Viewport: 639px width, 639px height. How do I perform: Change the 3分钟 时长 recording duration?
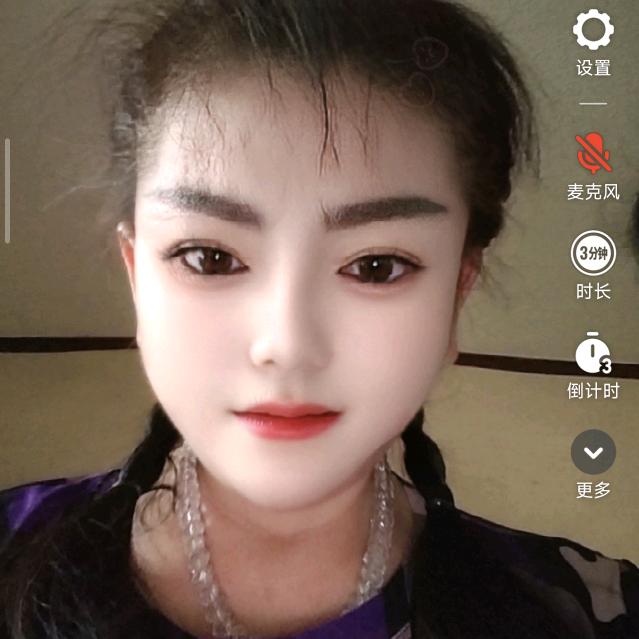click(593, 253)
